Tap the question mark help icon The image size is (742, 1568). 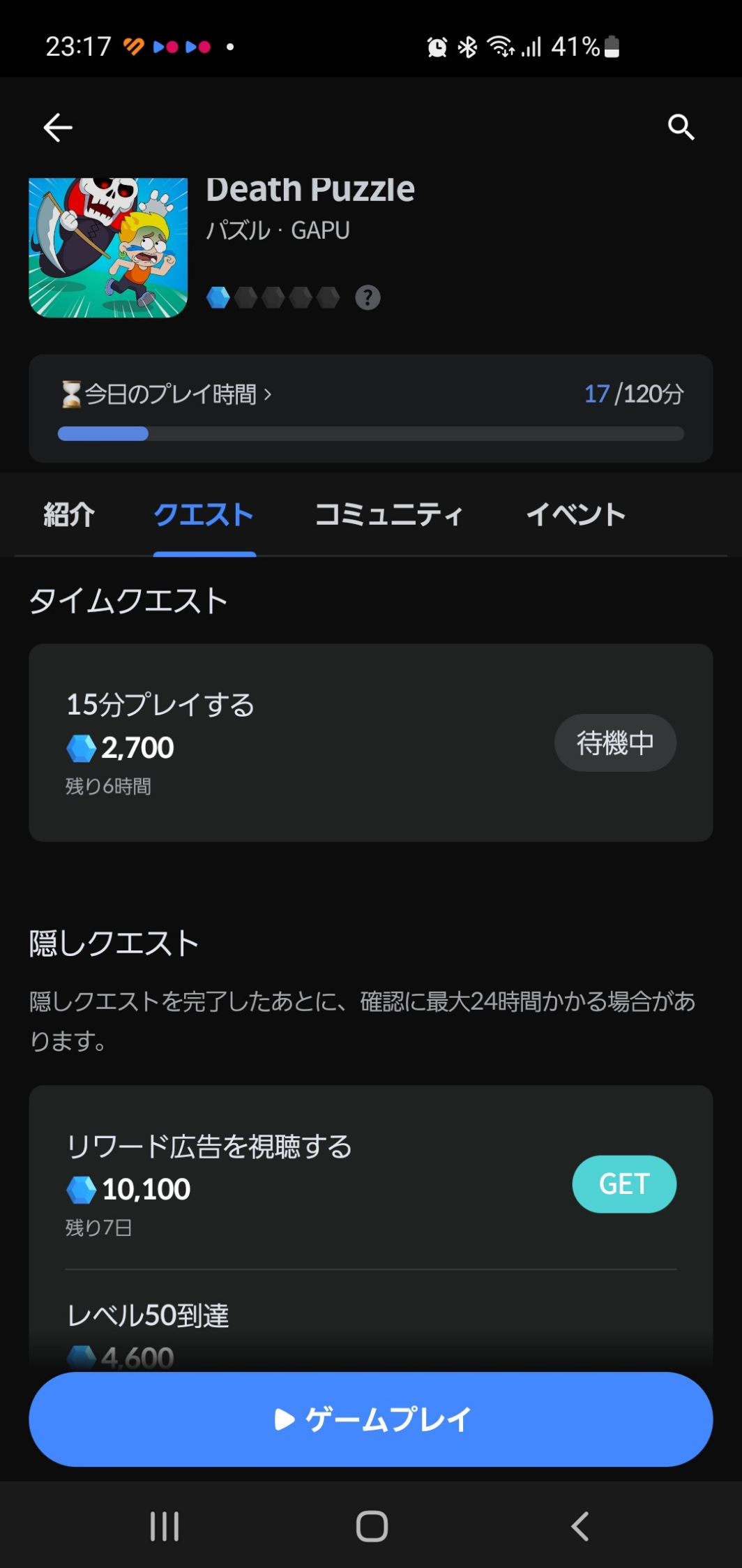(x=368, y=298)
